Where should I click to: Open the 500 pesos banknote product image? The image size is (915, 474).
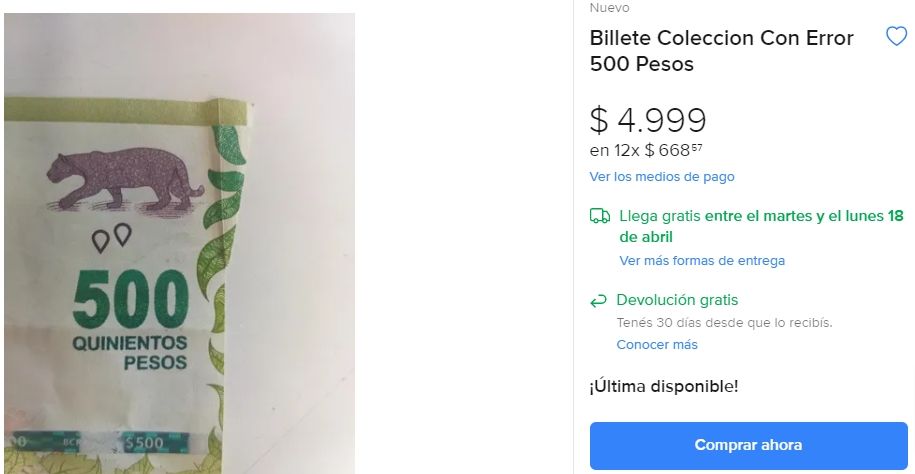coord(180,245)
